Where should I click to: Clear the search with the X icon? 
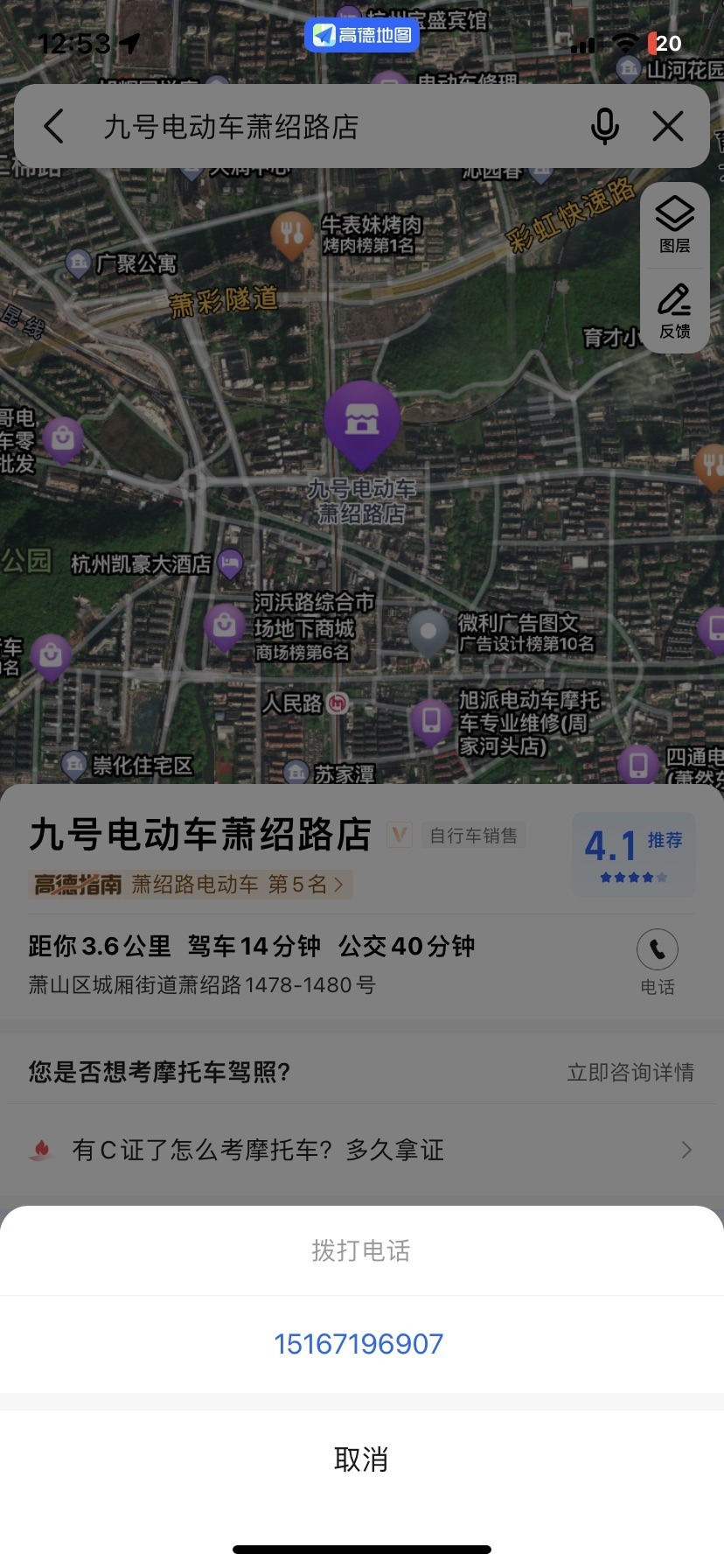click(668, 127)
